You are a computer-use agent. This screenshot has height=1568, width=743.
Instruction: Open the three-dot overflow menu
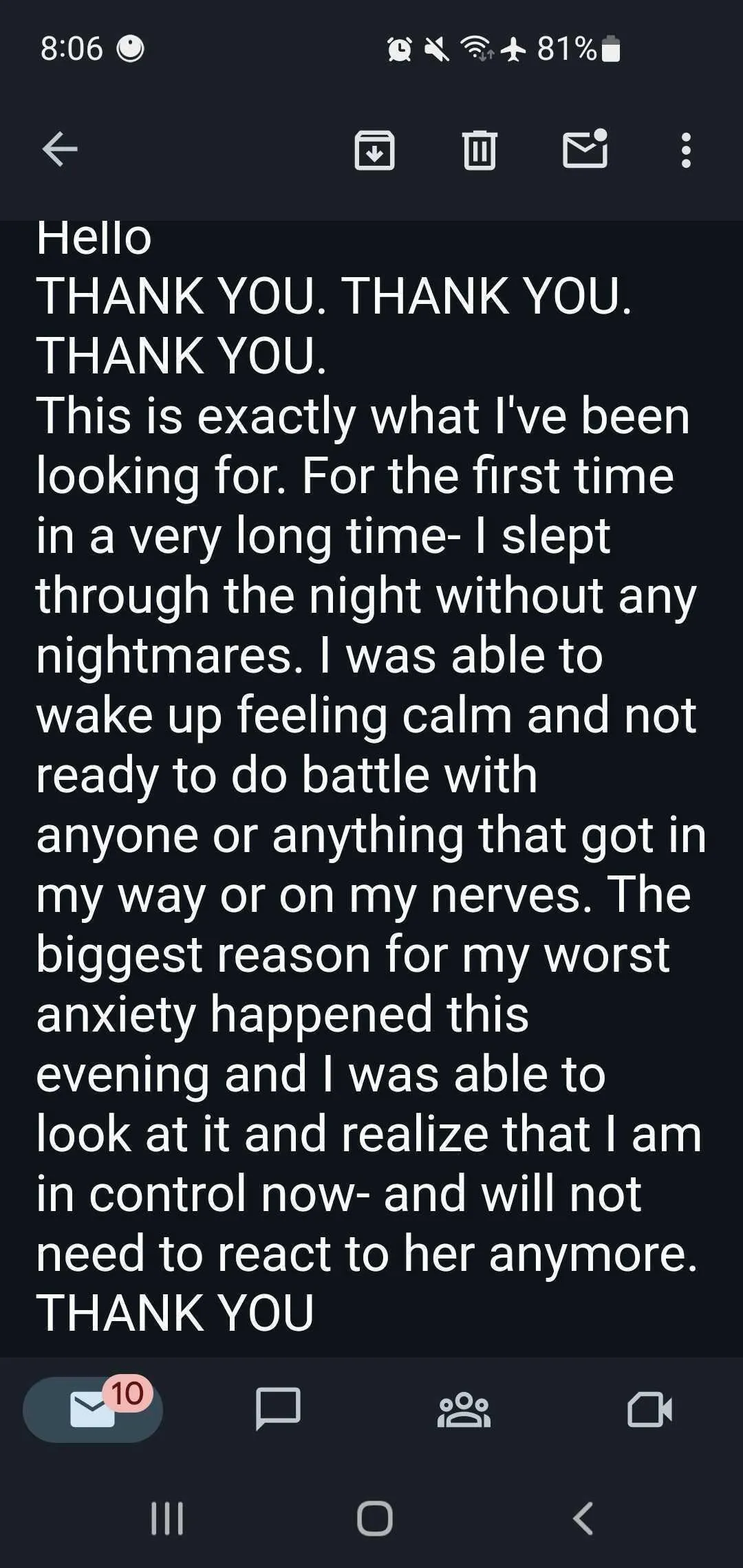click(685, 150)
